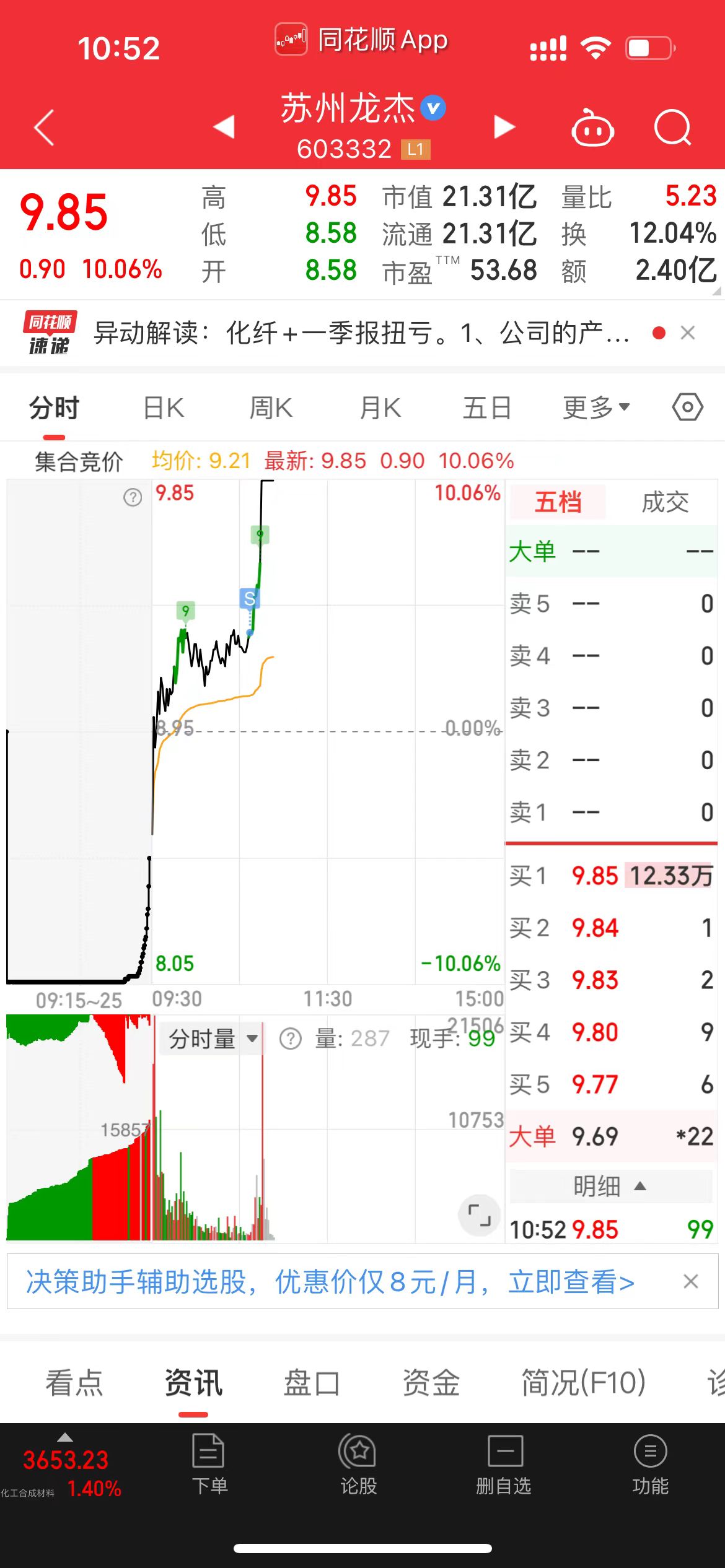
Task: Switch to the 月K chart tab
Action: (380, 408)
